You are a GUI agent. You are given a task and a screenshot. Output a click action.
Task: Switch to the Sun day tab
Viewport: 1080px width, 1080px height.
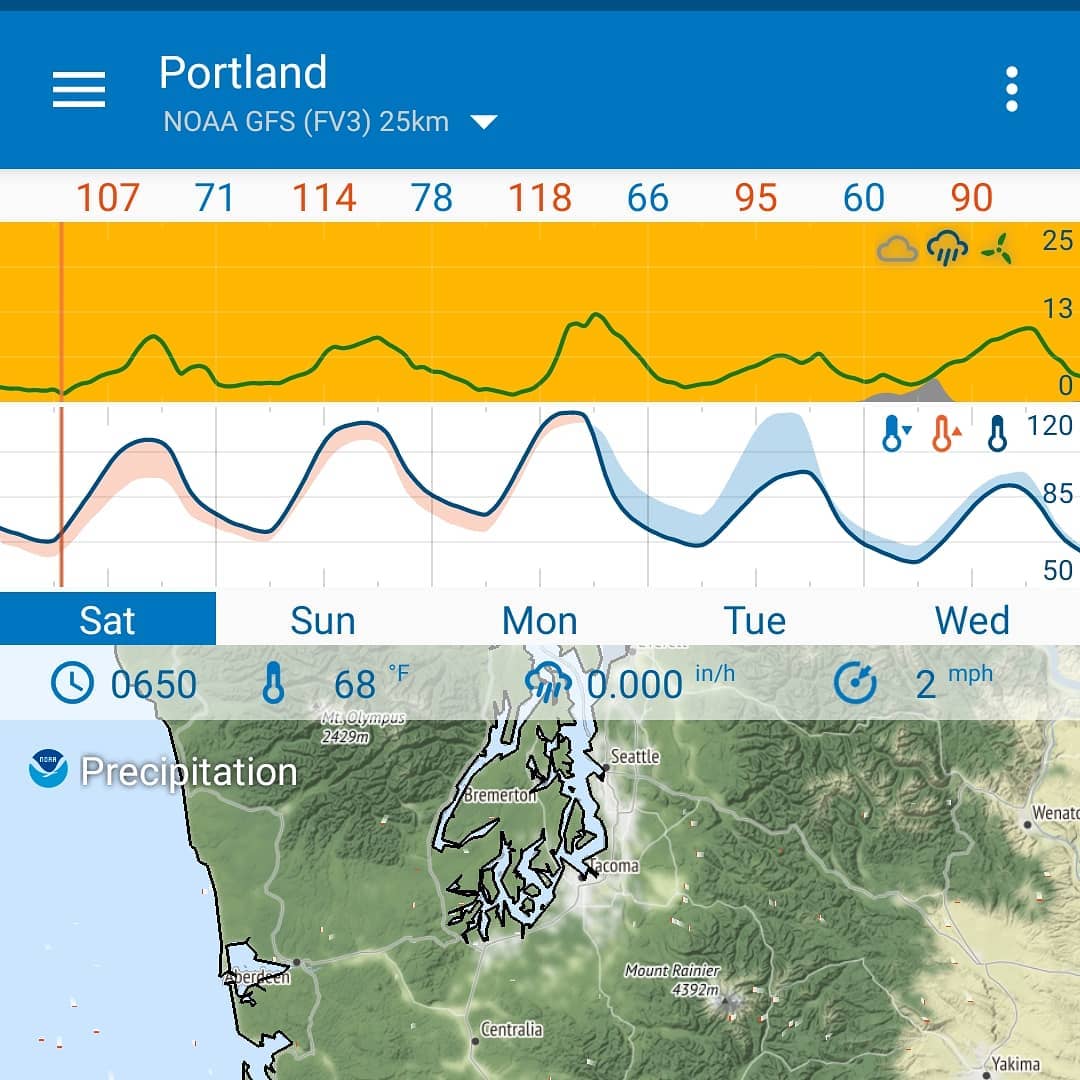click(323, 620)
